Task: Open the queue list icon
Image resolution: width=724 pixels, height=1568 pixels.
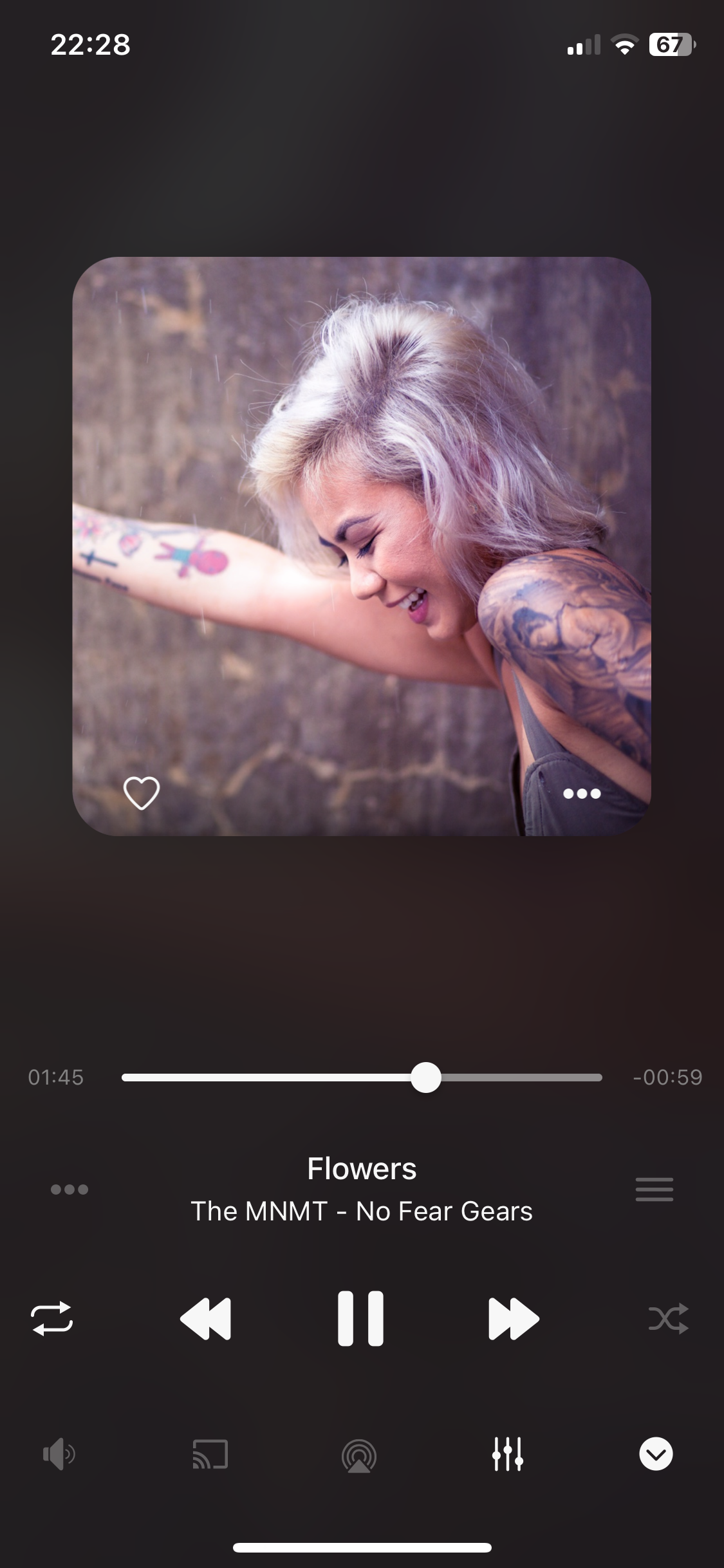Action: coord(654,1189)
